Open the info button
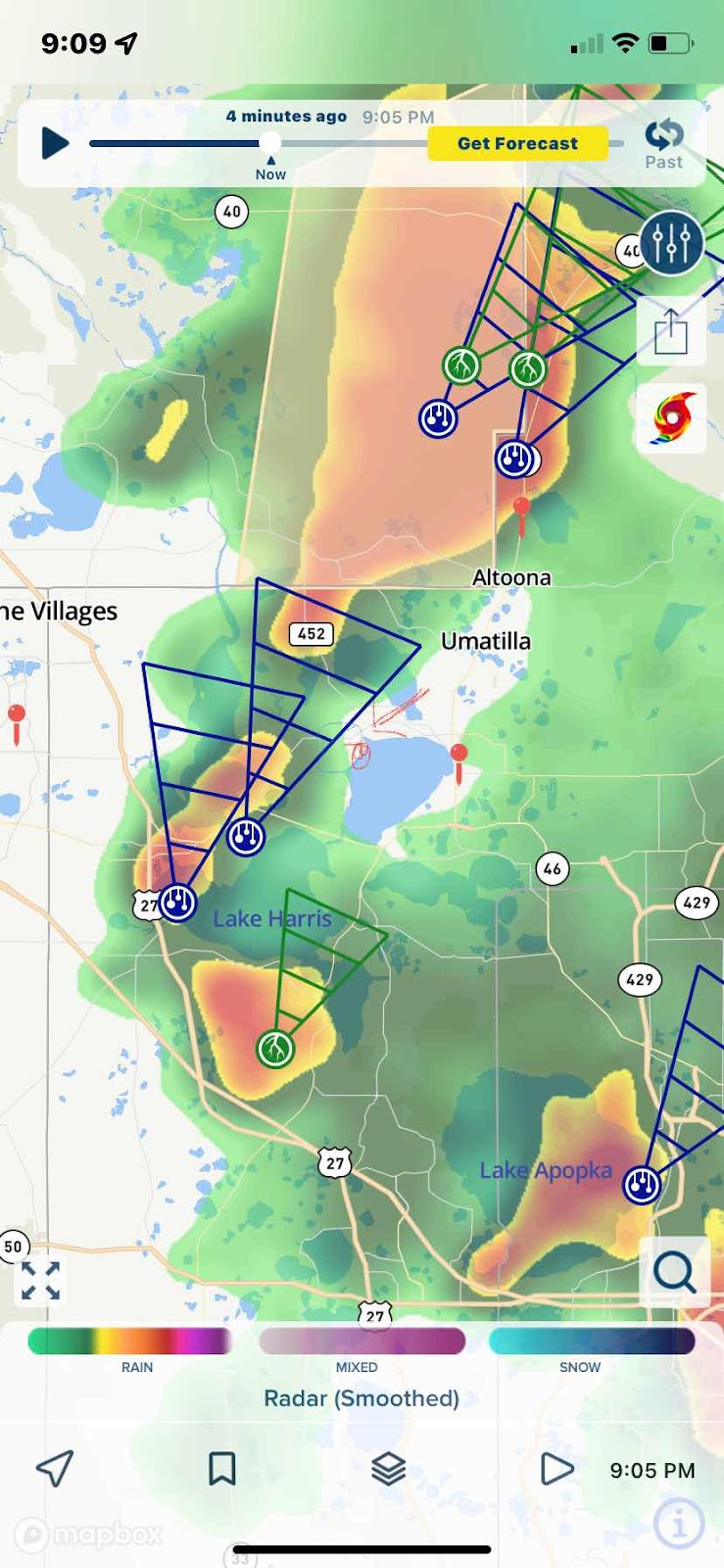Viewport: 724px width, 1568px height. coord(679,1524)
